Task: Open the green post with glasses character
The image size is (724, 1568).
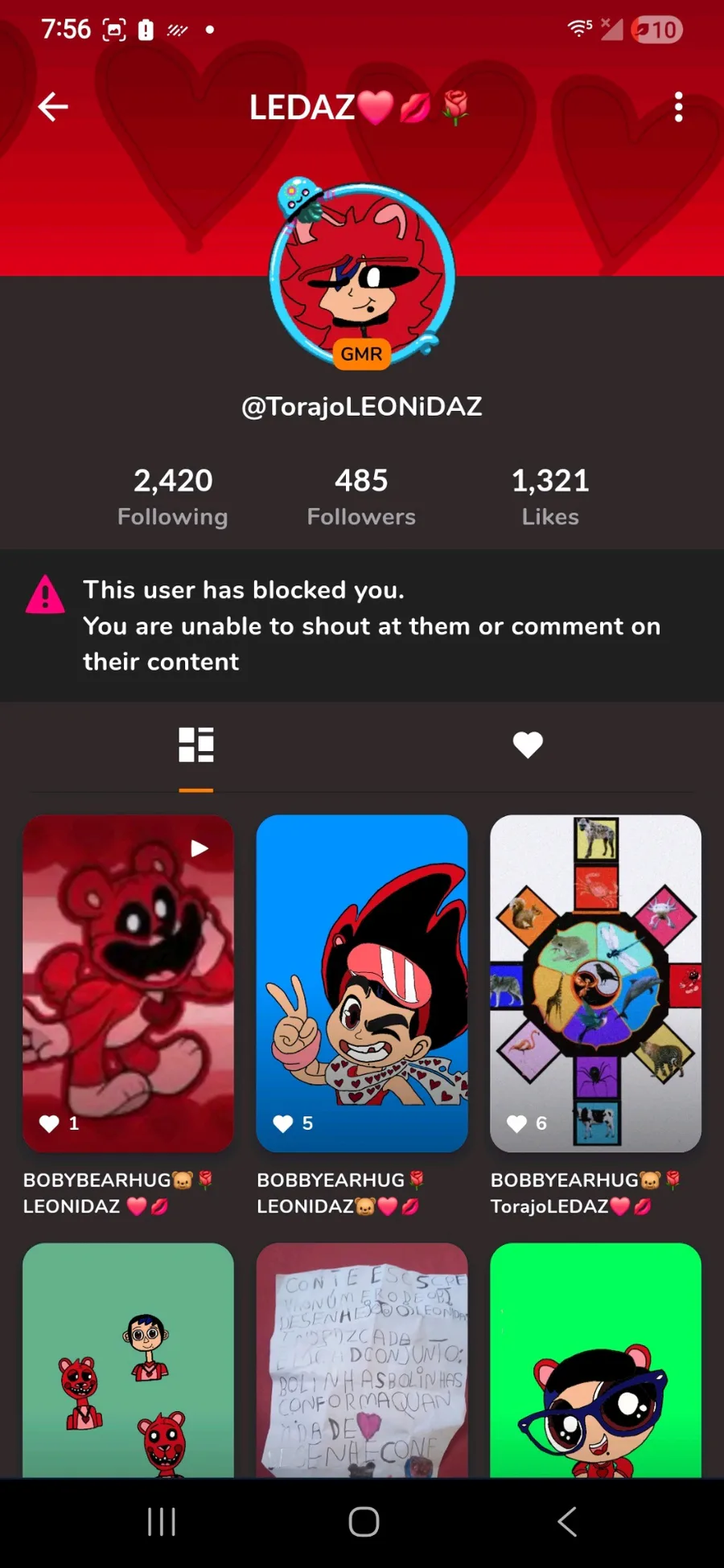Action: coord(595,1361)
